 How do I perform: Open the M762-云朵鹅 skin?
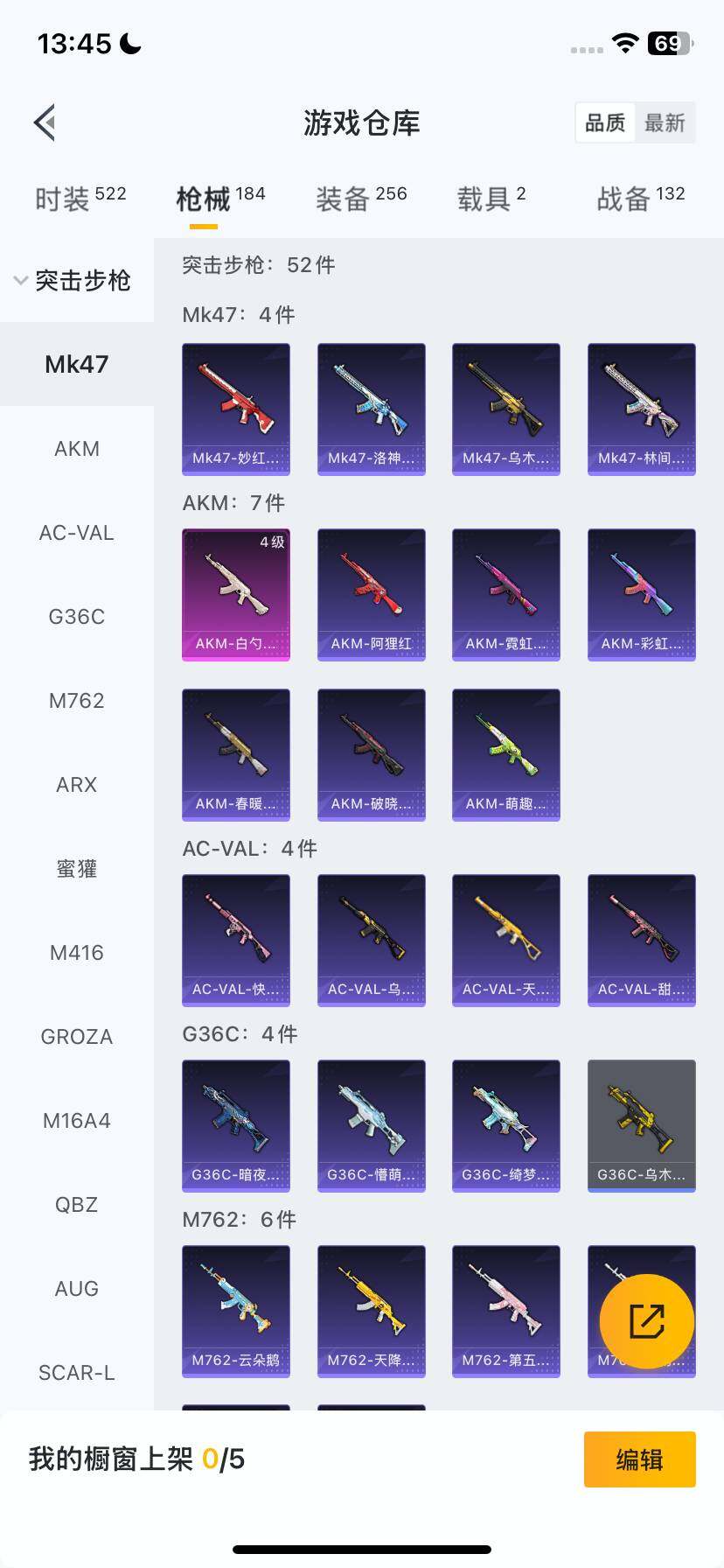[x=236, y=1311]
